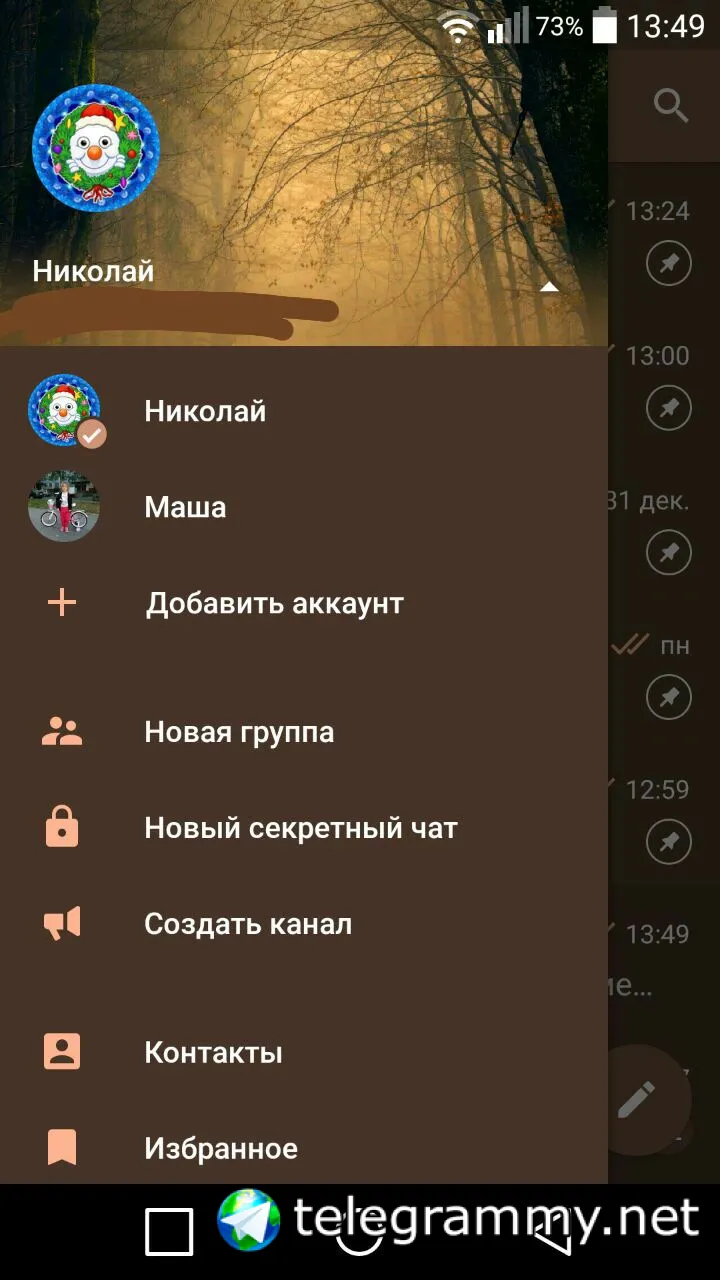Open Новая группа
The height and width of the screenshot is (1280, 720).
pyautogui.click(x=239, y=732)
